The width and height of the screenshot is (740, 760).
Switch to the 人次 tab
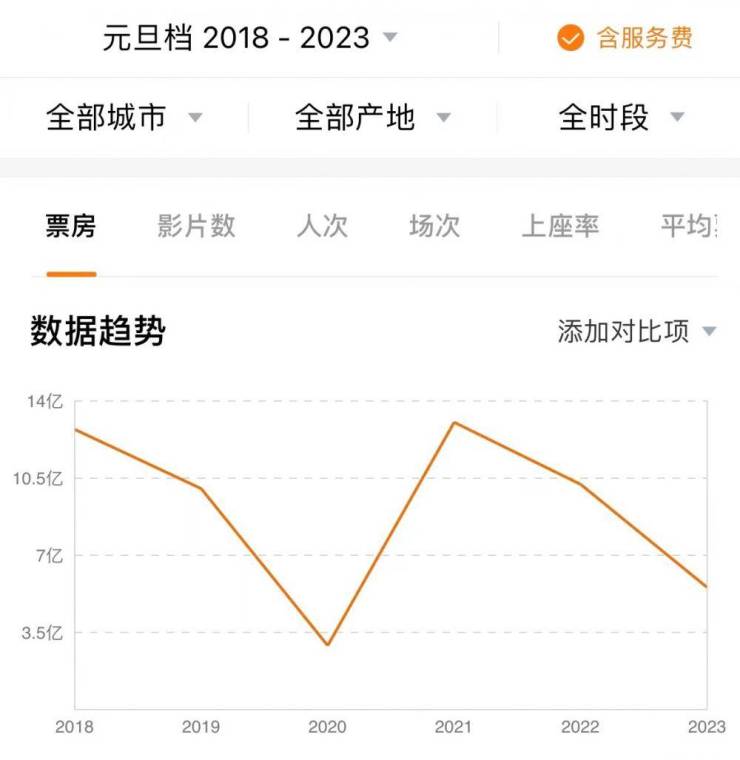point(322,227)
